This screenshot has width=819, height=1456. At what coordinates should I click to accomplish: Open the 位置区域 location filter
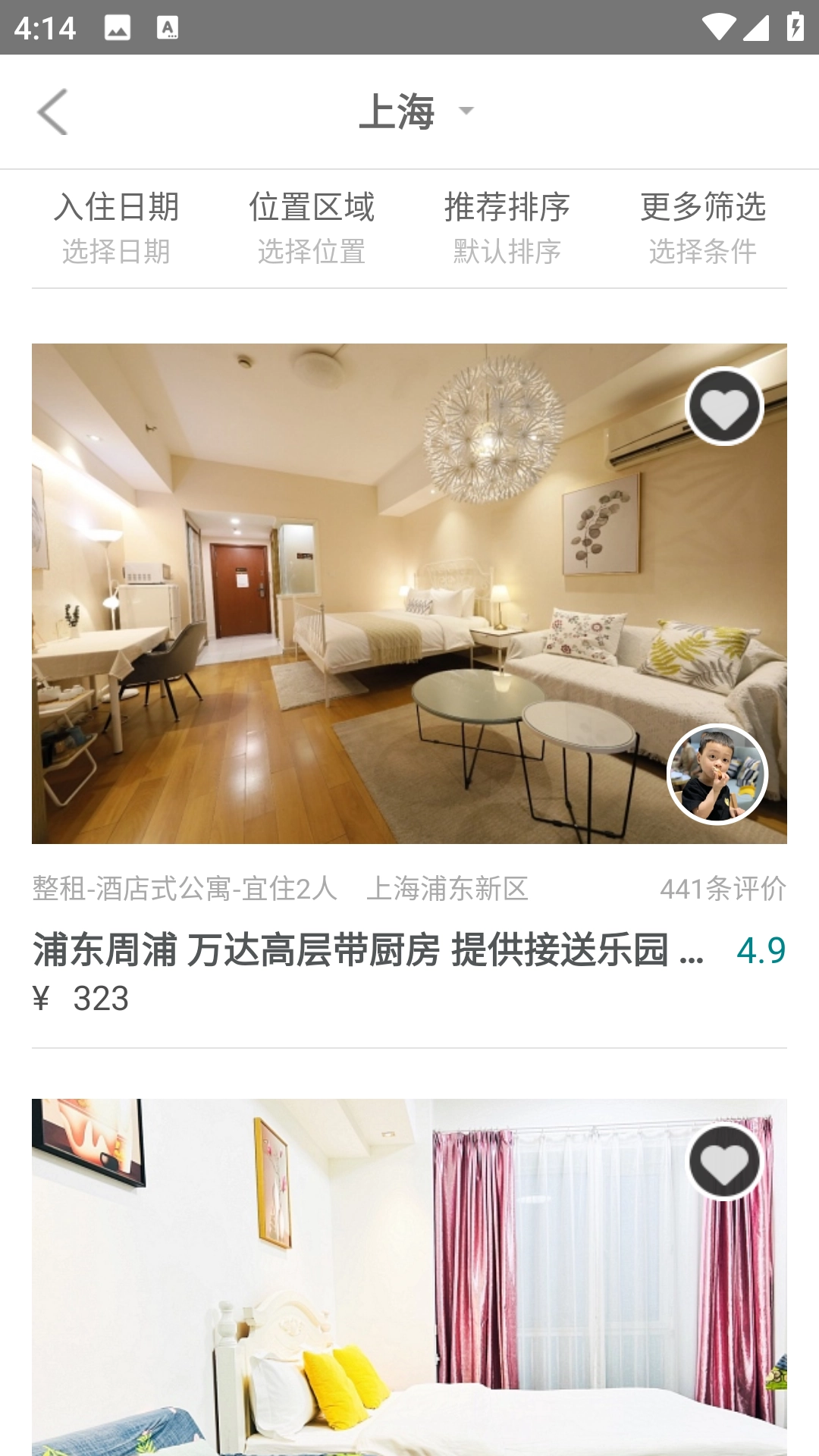(x=312, y=227)
